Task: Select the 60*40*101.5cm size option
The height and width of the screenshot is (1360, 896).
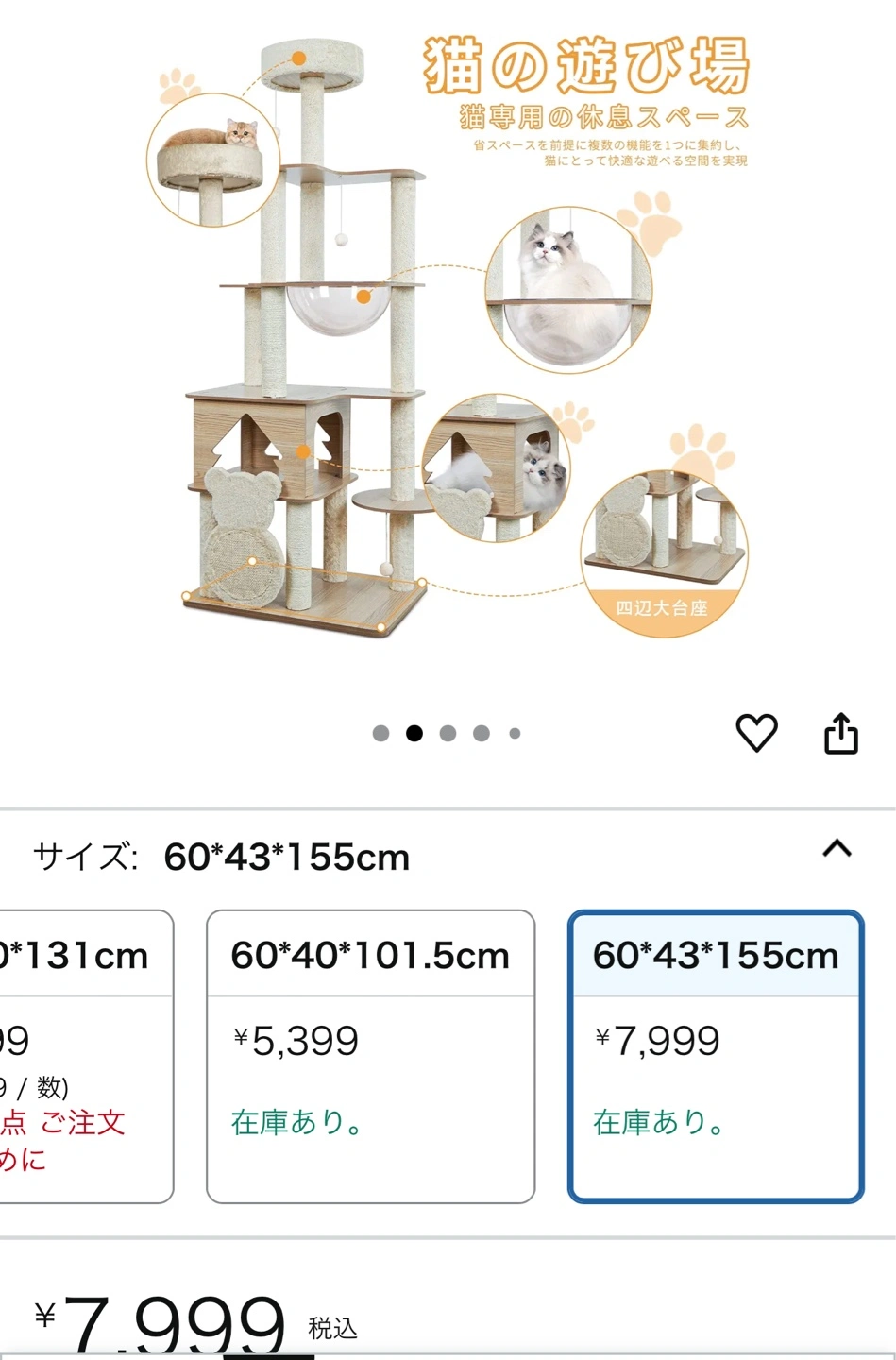Action: pyautogui.click(x=370, y=1056)
